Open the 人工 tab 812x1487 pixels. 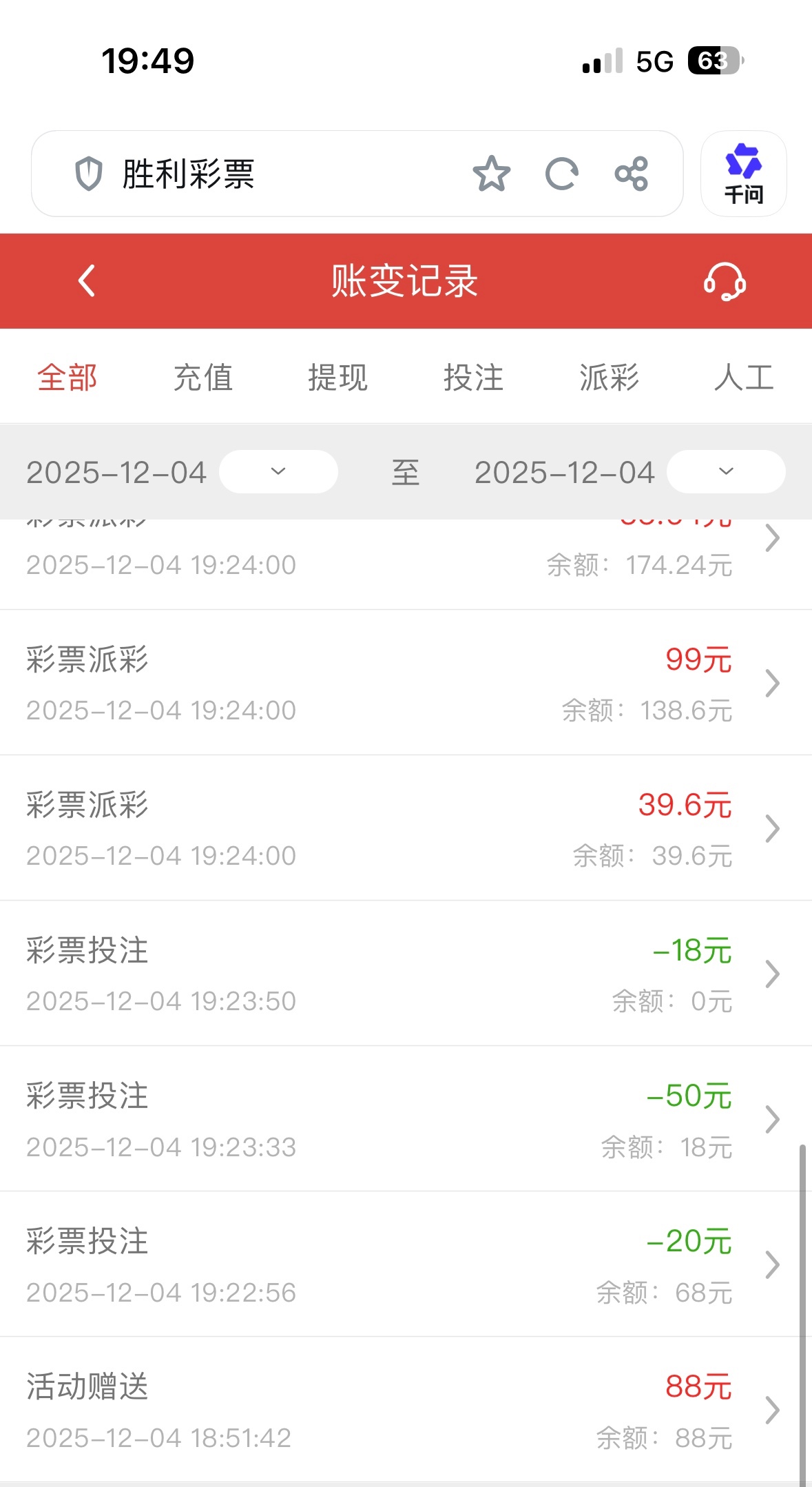point(744,378)
